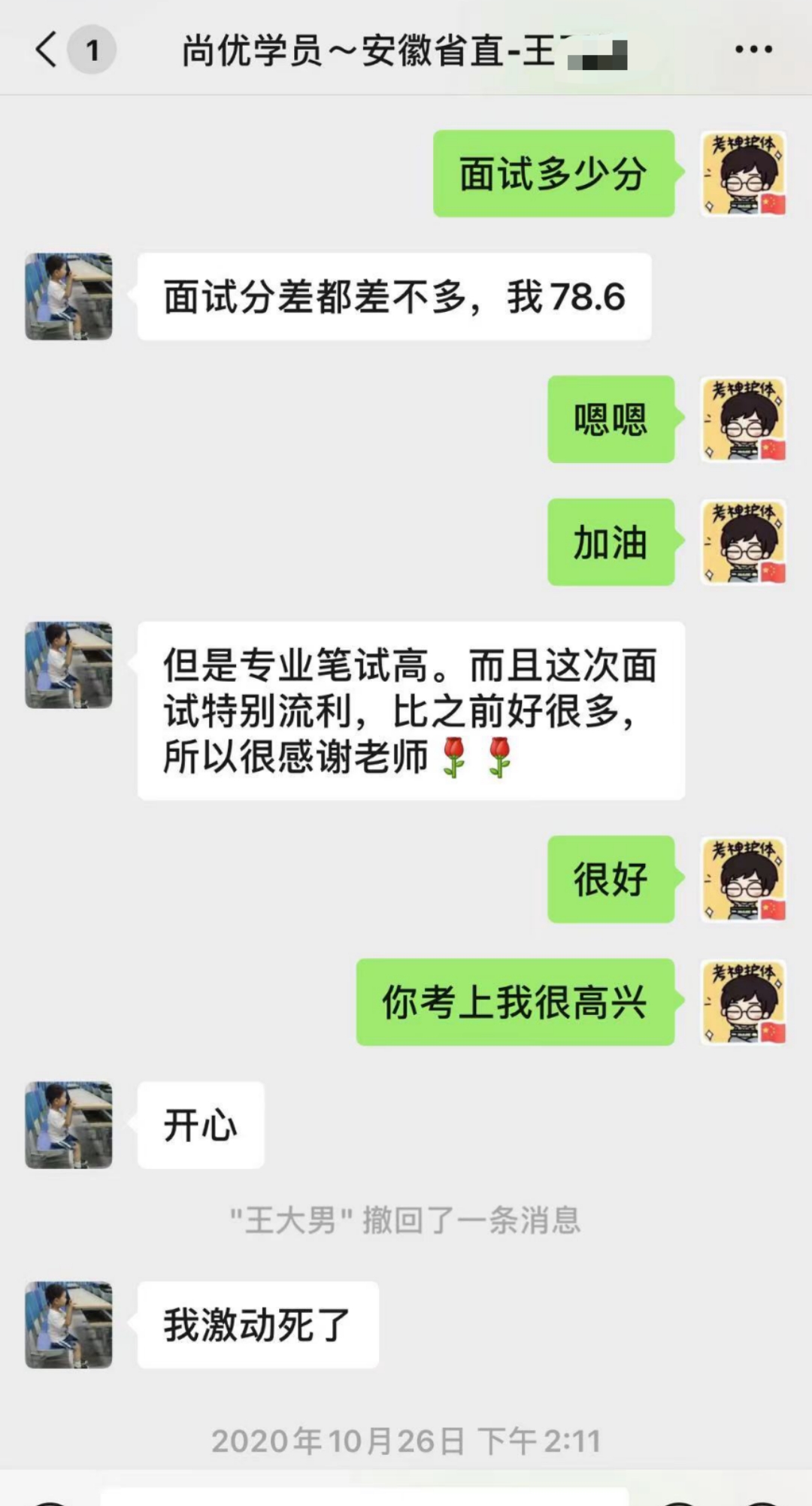Tap contact avatar beside '我78.6' message

point(68,296)
